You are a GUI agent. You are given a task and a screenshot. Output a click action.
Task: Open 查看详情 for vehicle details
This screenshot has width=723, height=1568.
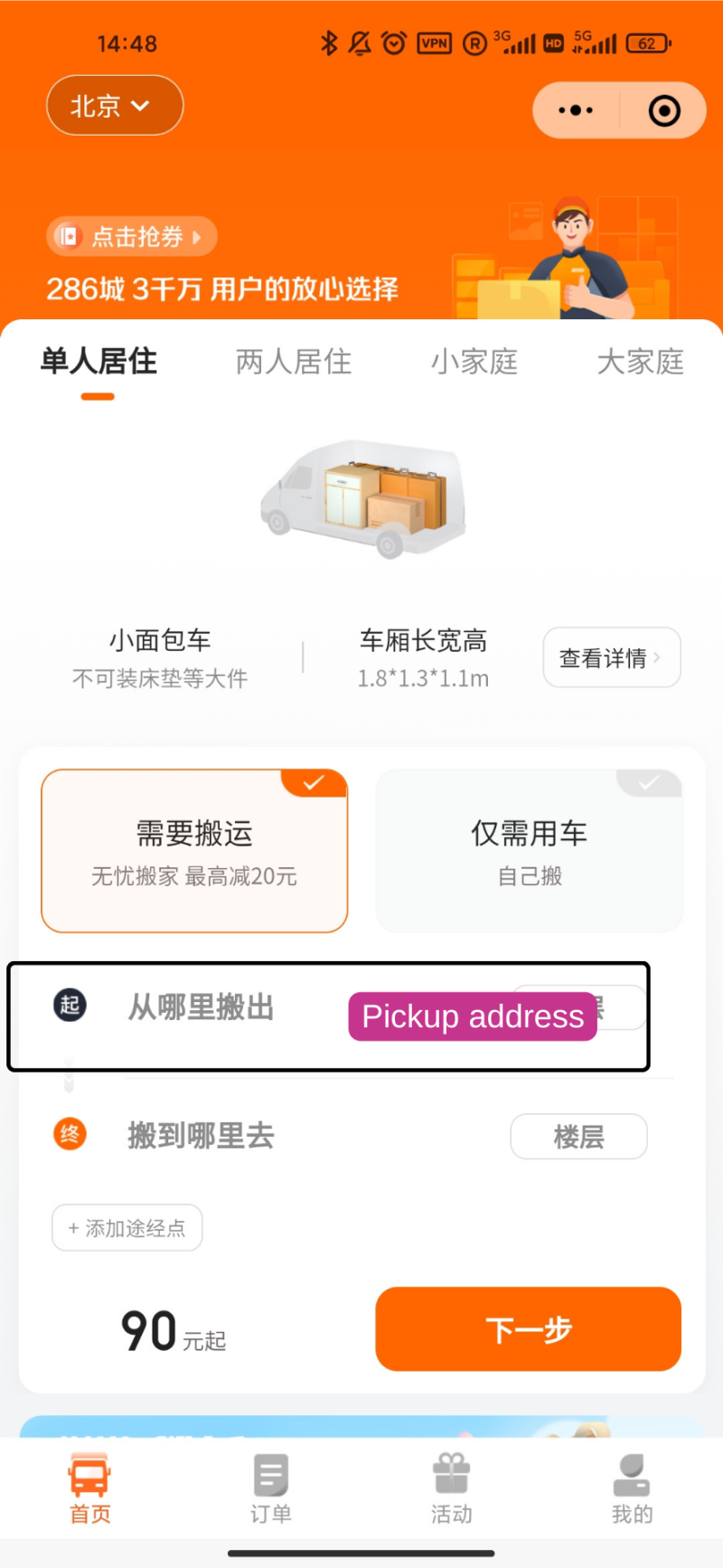(611, 657)
